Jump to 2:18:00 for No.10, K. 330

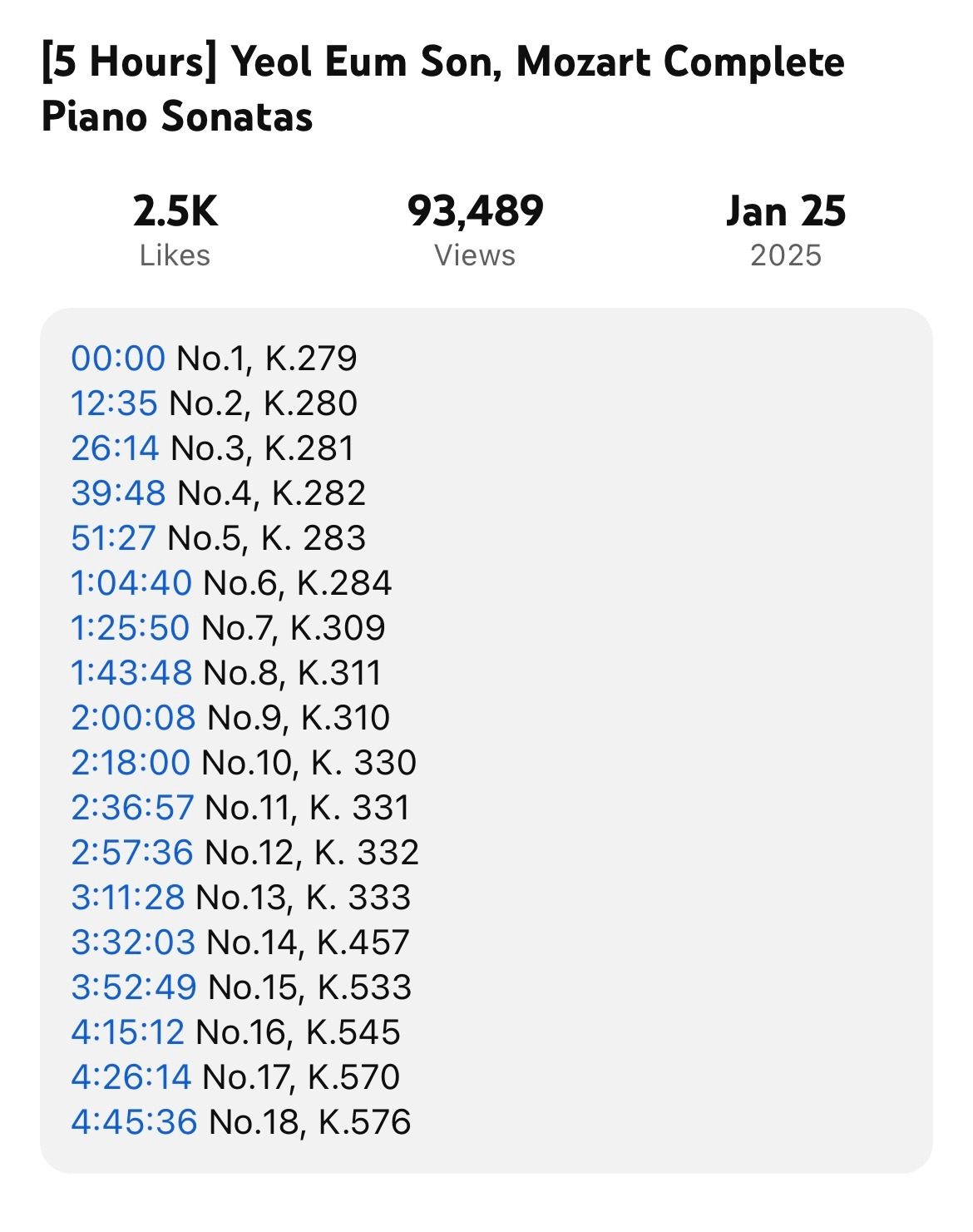tap(131, 763)
